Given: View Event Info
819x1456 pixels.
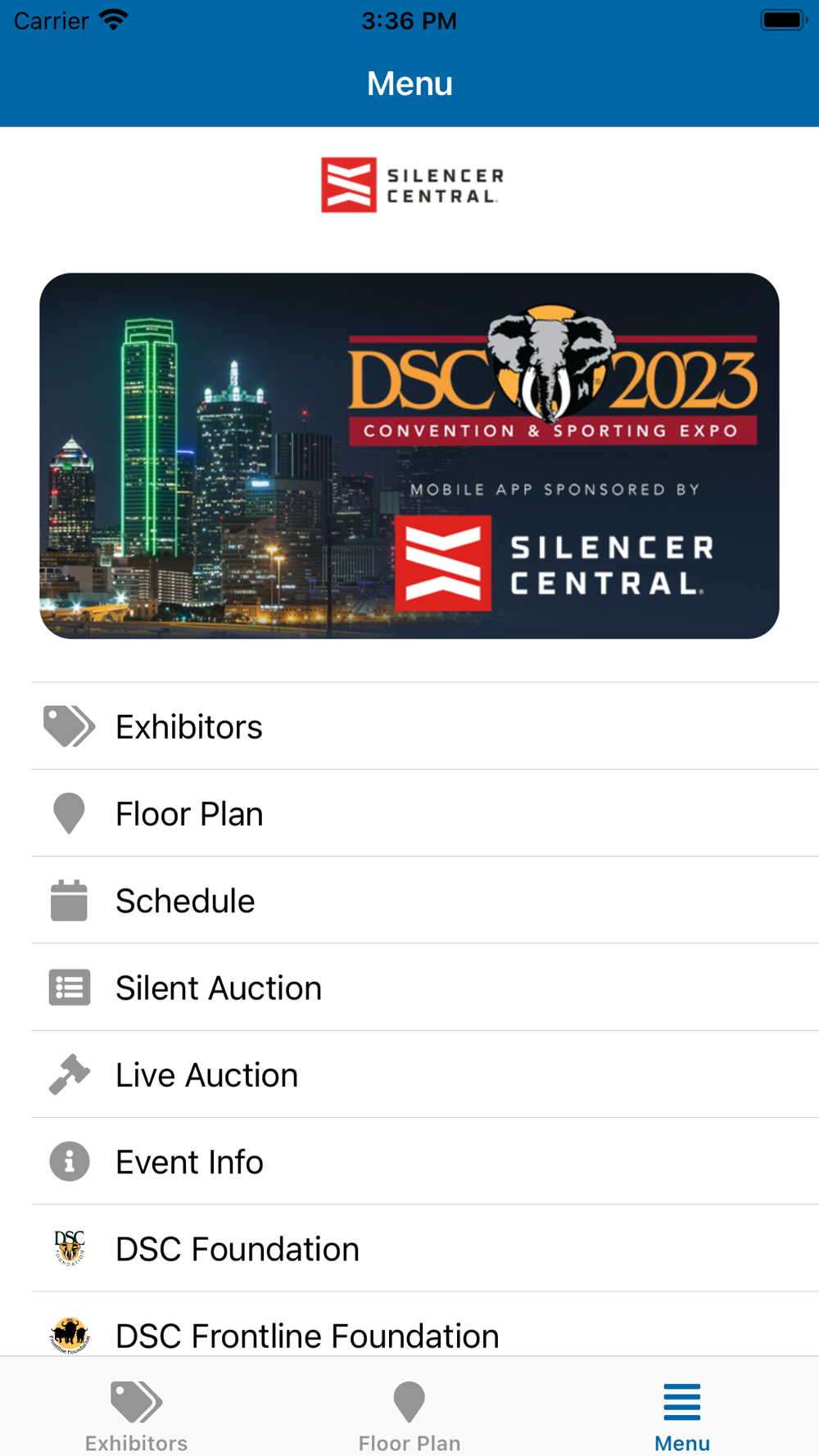Looking at the screenshot, I should click(425, 1161).
